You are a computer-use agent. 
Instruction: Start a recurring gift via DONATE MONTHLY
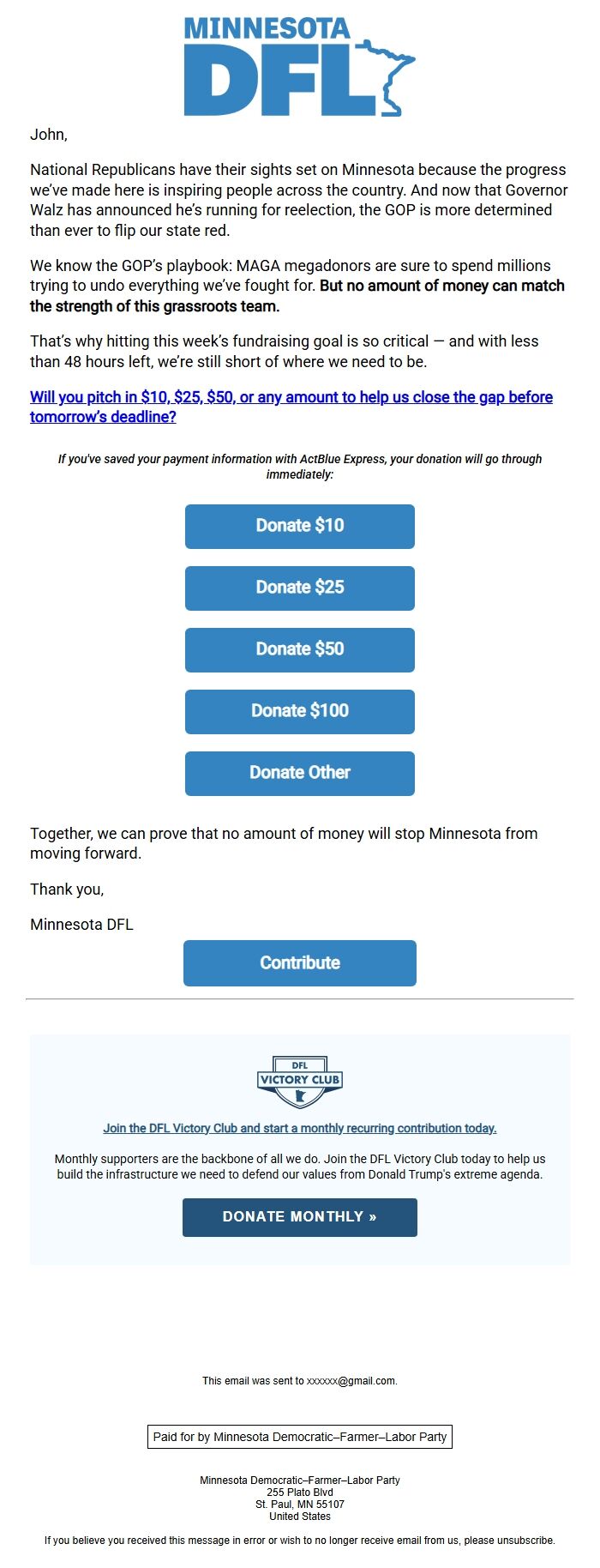coord(299,1217)
